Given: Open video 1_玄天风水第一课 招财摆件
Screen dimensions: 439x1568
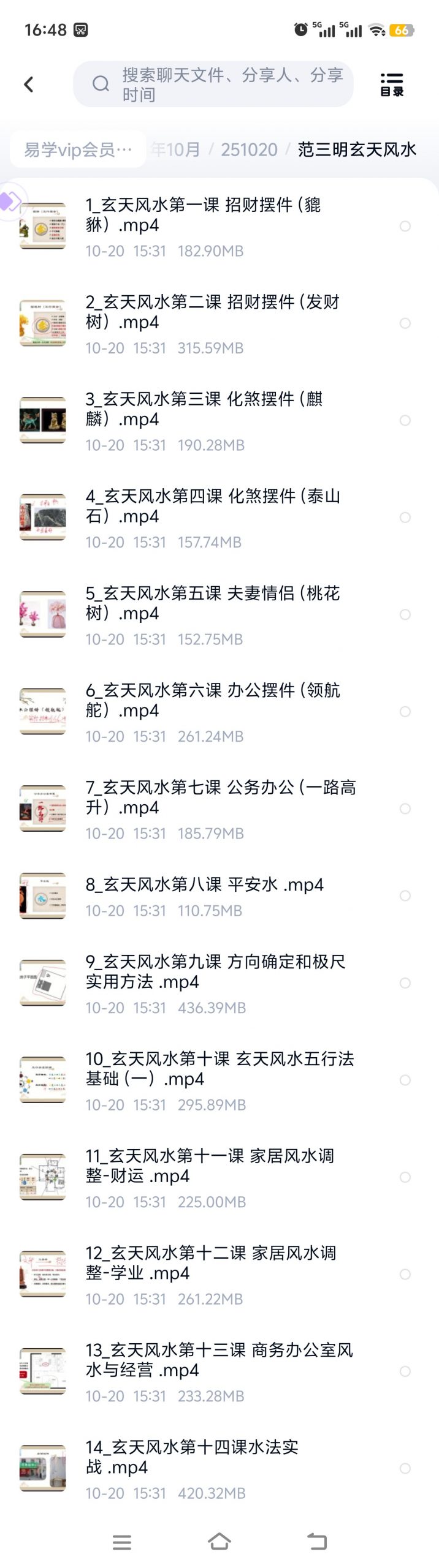Looking at the screenshot, I should [202, 215].
